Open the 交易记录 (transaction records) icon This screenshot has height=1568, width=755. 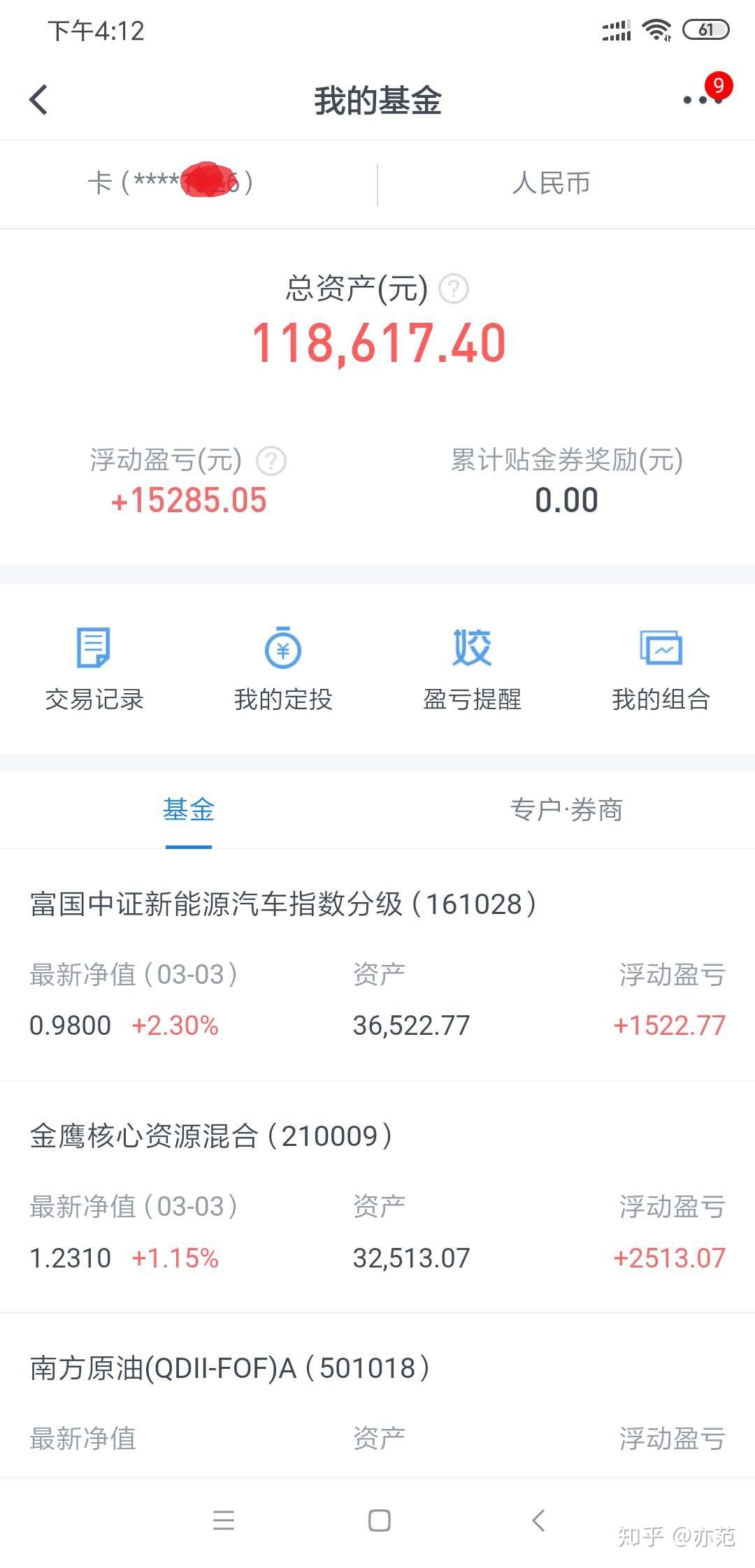point(93,667)
